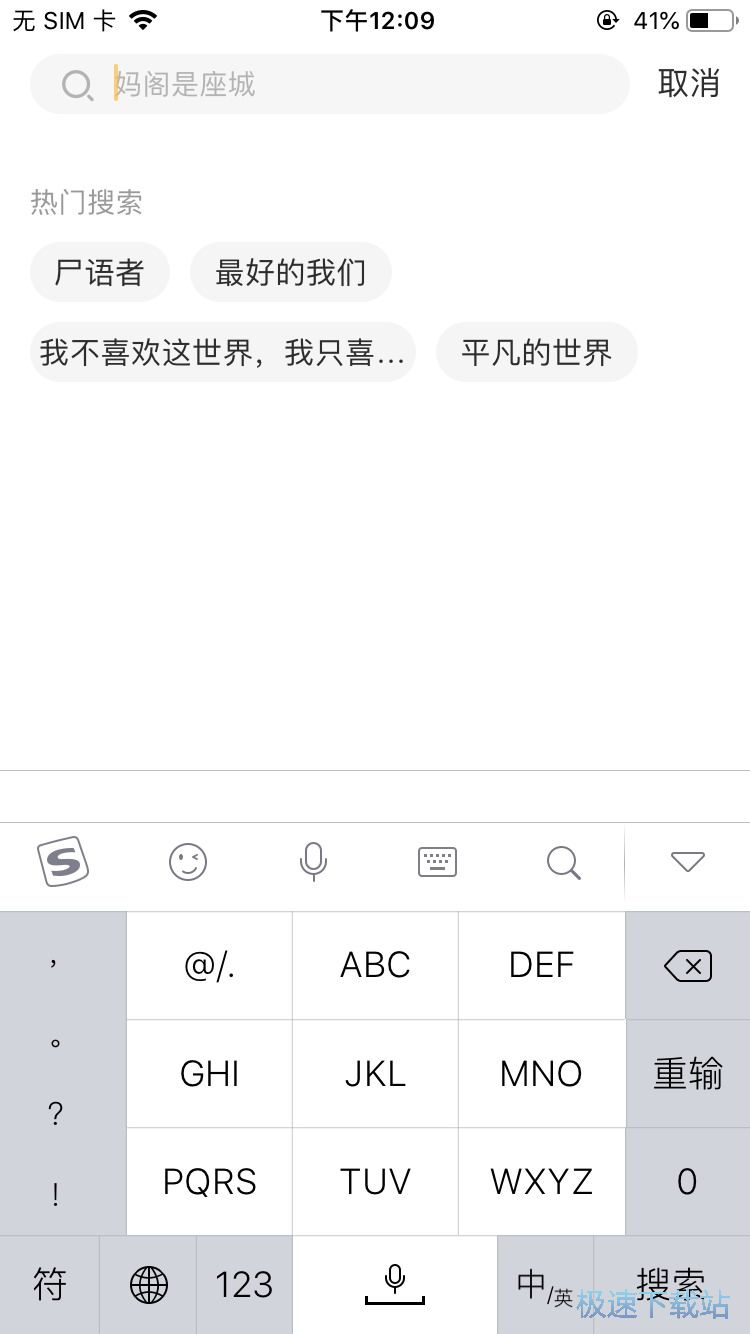This screenshot has height=1334, width=750.
Task: Tap the magnifier icon in the search bar
Action: click(78, 85)
